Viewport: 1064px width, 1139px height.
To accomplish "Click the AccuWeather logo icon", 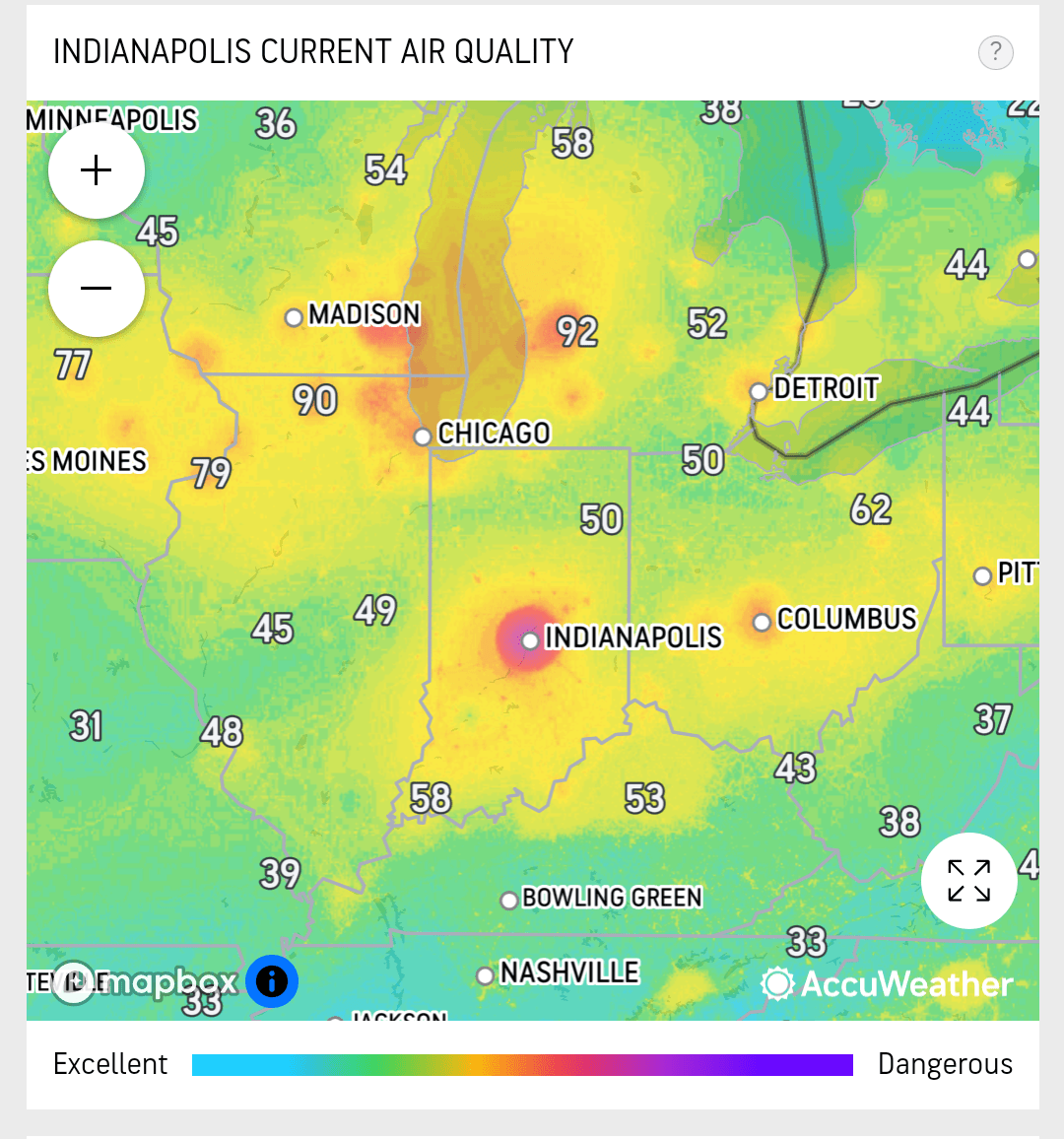I will [778, 982].
